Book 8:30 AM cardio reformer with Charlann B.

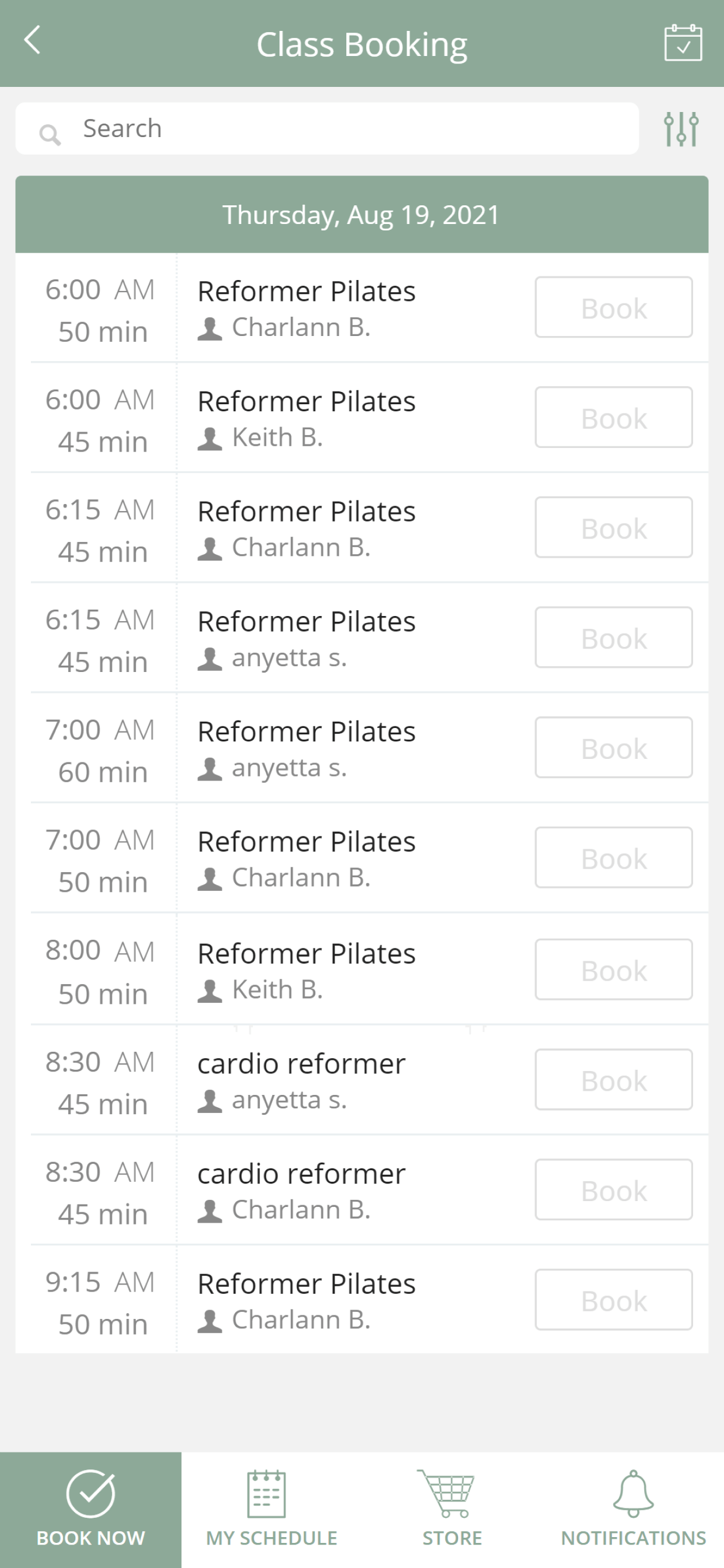click(x=613, y=1190)
